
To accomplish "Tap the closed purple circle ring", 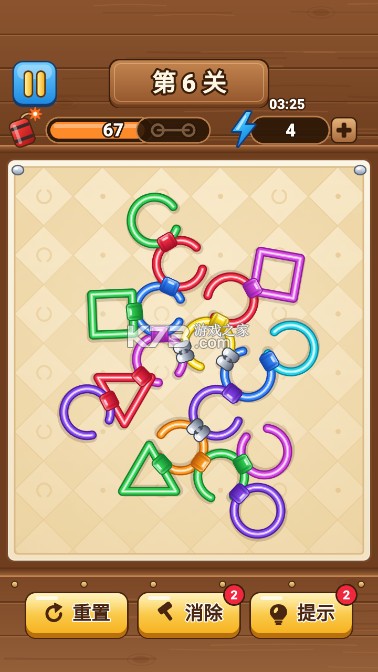I will click(257, 511).
